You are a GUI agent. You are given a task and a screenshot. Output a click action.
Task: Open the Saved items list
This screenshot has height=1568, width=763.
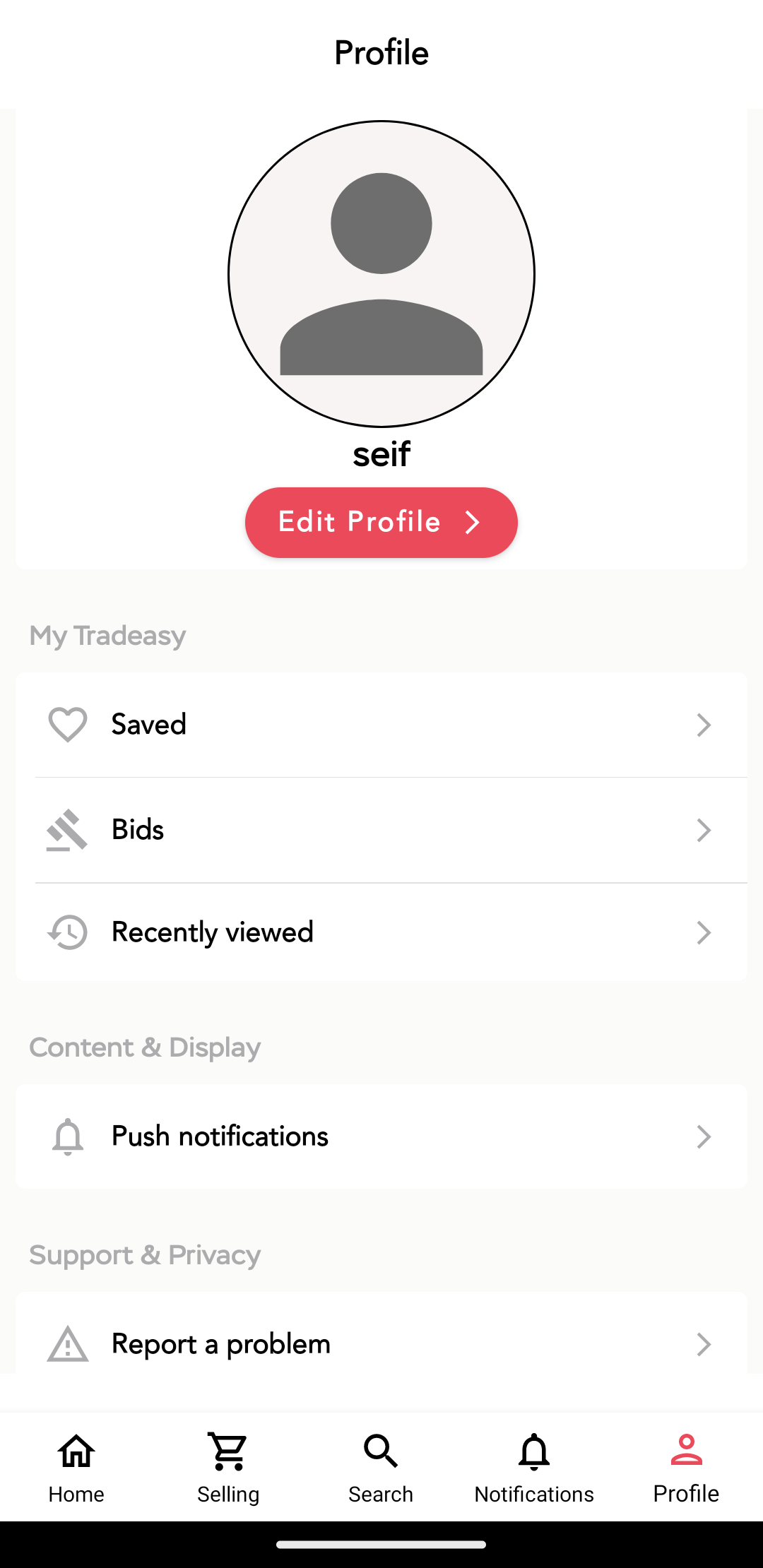click(x=381, y=725)
